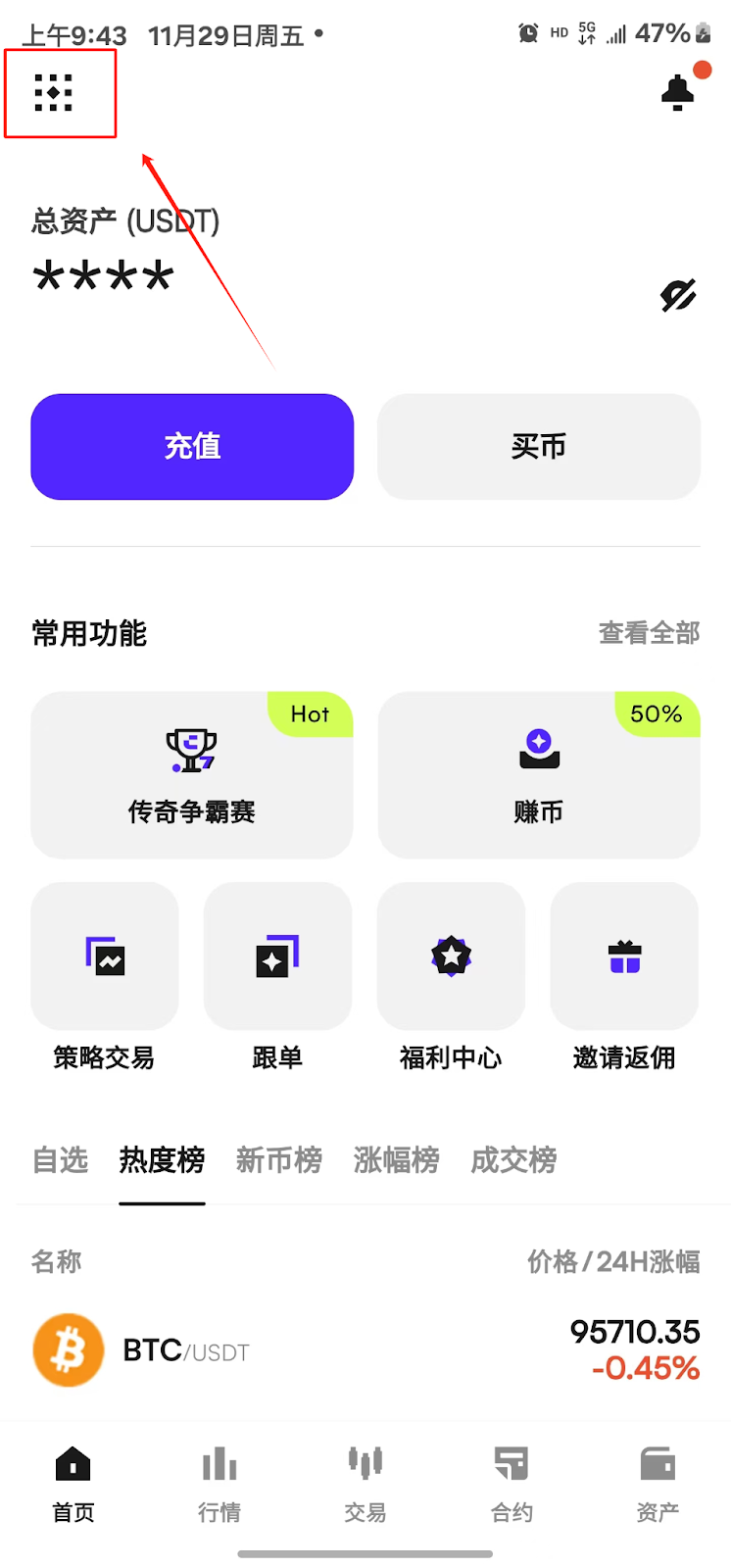Switch to the 成交榜 tab
This screenshot has width=731, height=1568.
click(513, 1160)
